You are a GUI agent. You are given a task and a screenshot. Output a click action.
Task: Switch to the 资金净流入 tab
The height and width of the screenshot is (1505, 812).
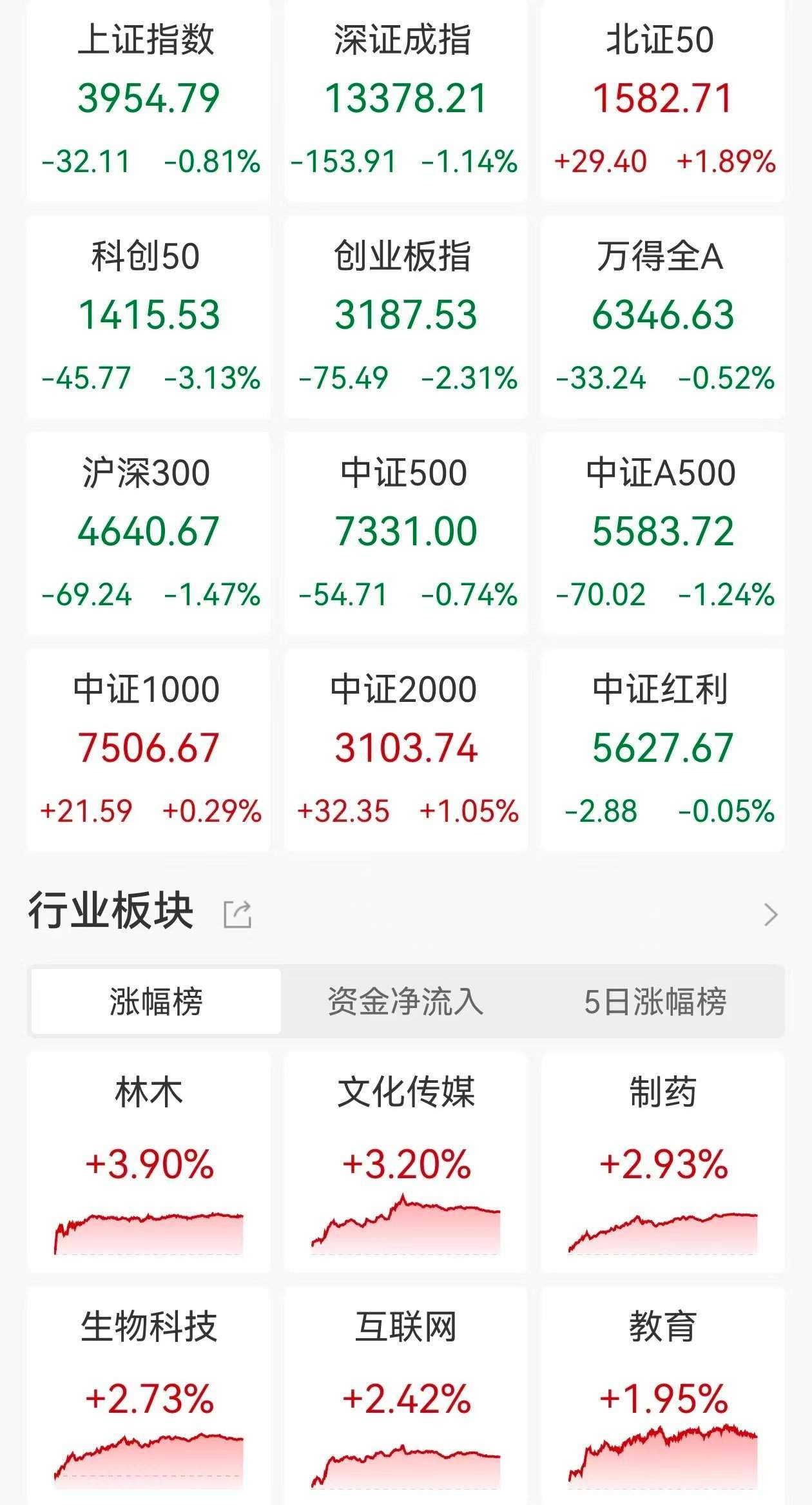(405, 1001)
